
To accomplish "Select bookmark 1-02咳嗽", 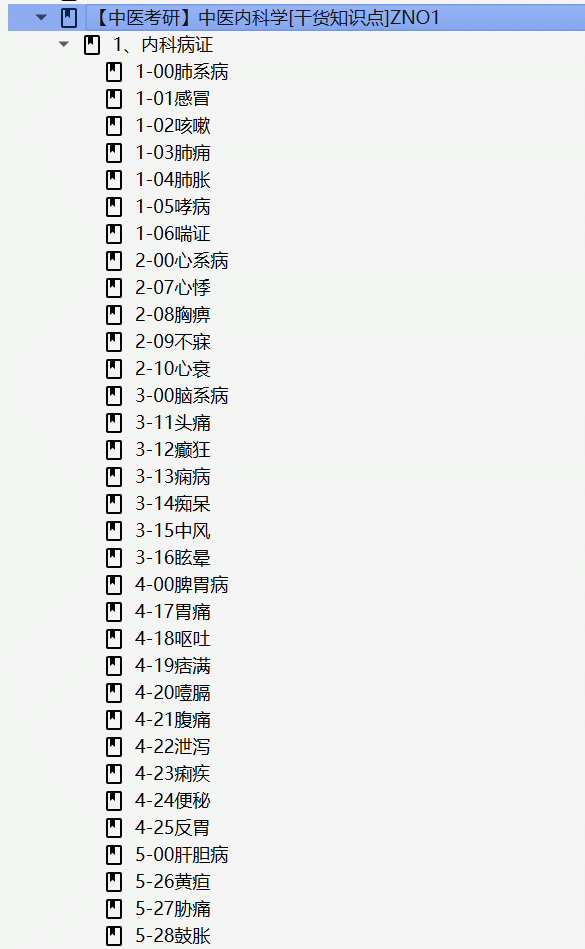I will (172, 126).
